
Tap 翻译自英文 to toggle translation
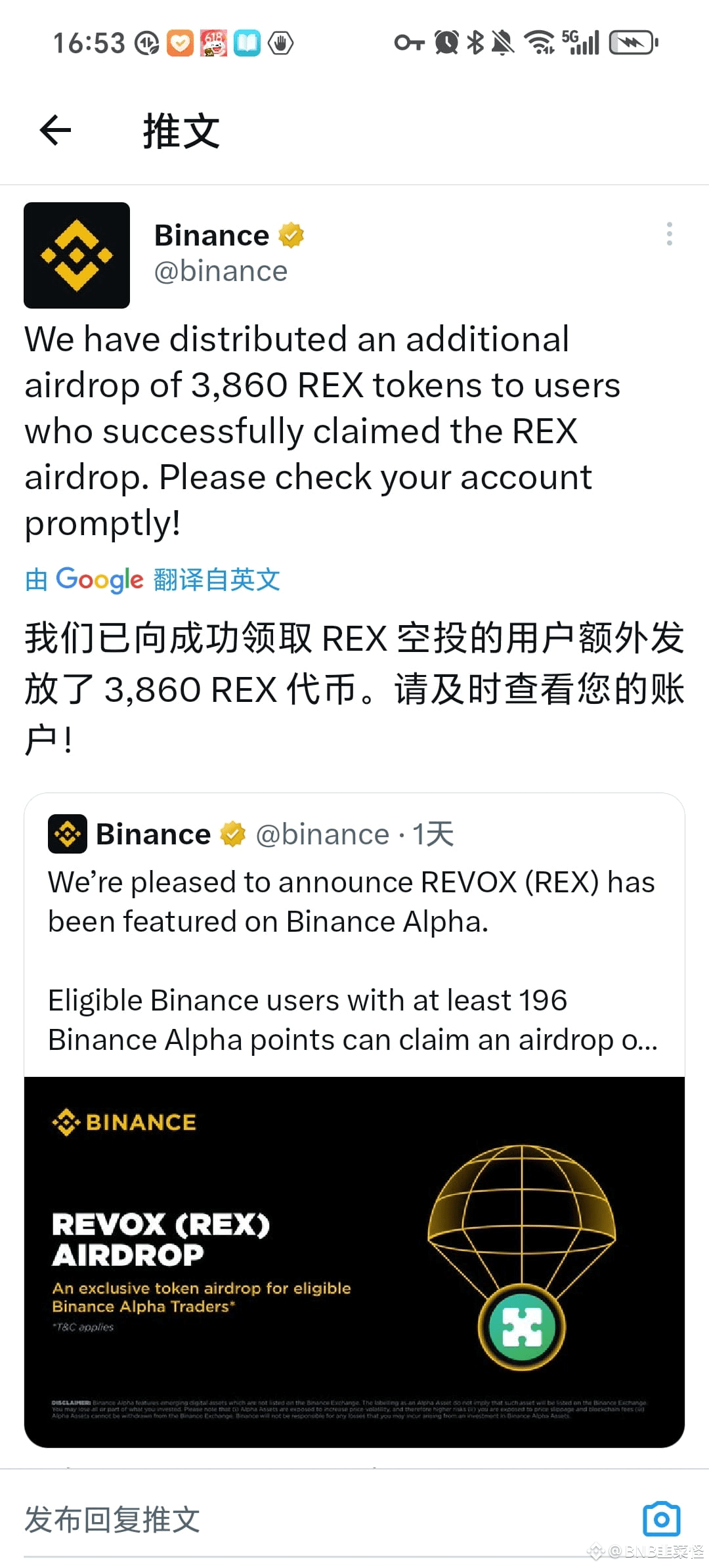pos(217,579)
